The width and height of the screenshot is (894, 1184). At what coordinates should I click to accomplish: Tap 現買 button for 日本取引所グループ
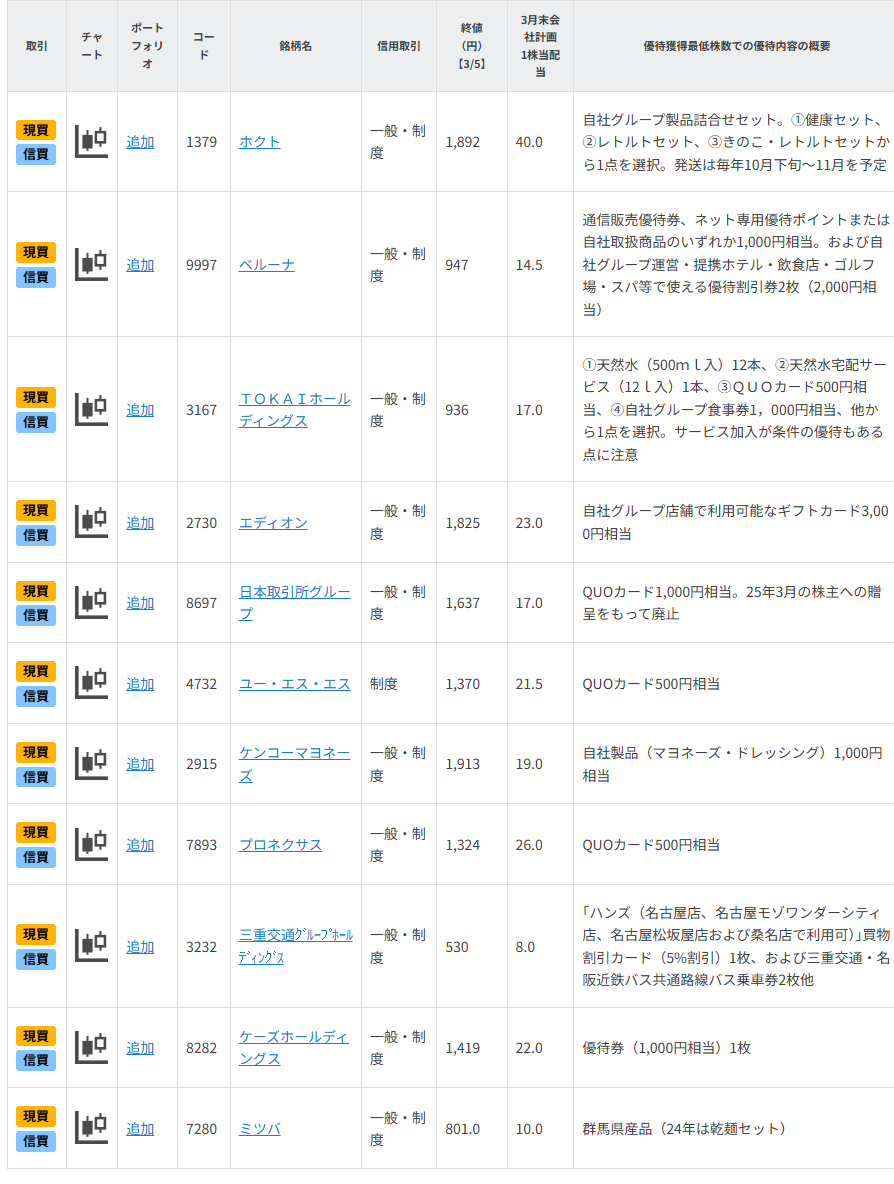click(x=36, y=591)
